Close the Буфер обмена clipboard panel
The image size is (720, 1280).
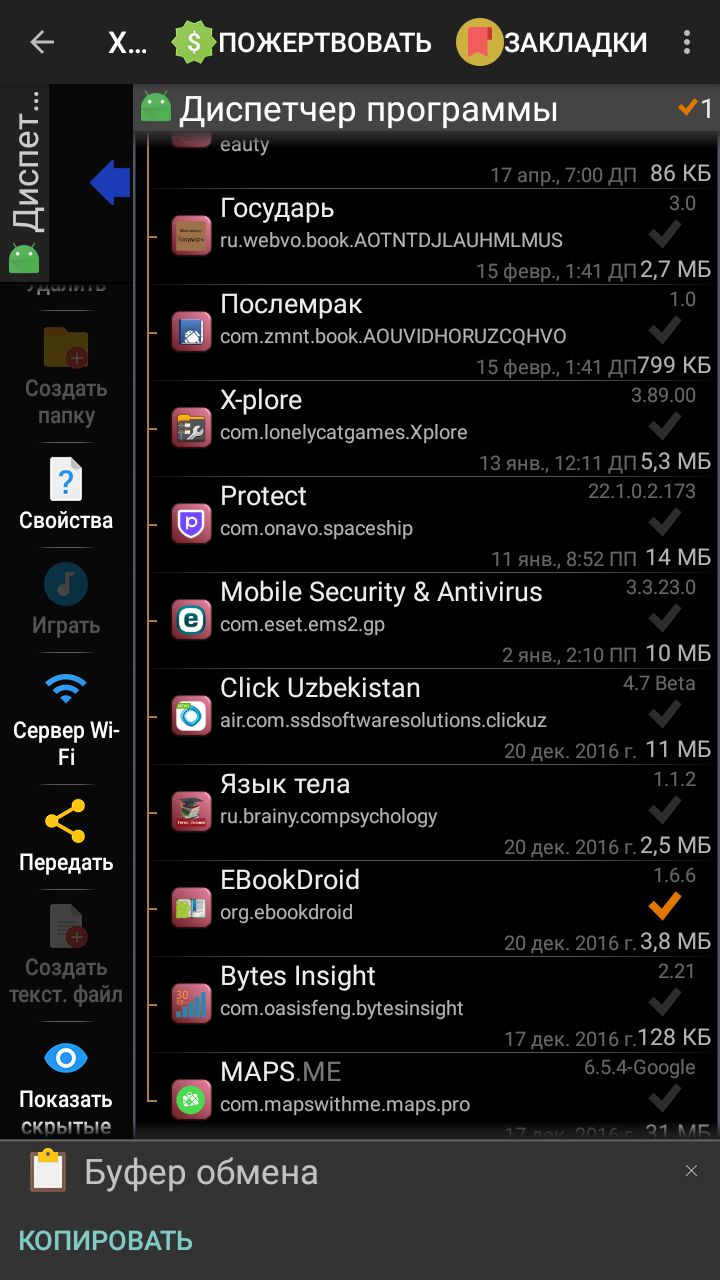[x=691, y=1171]
